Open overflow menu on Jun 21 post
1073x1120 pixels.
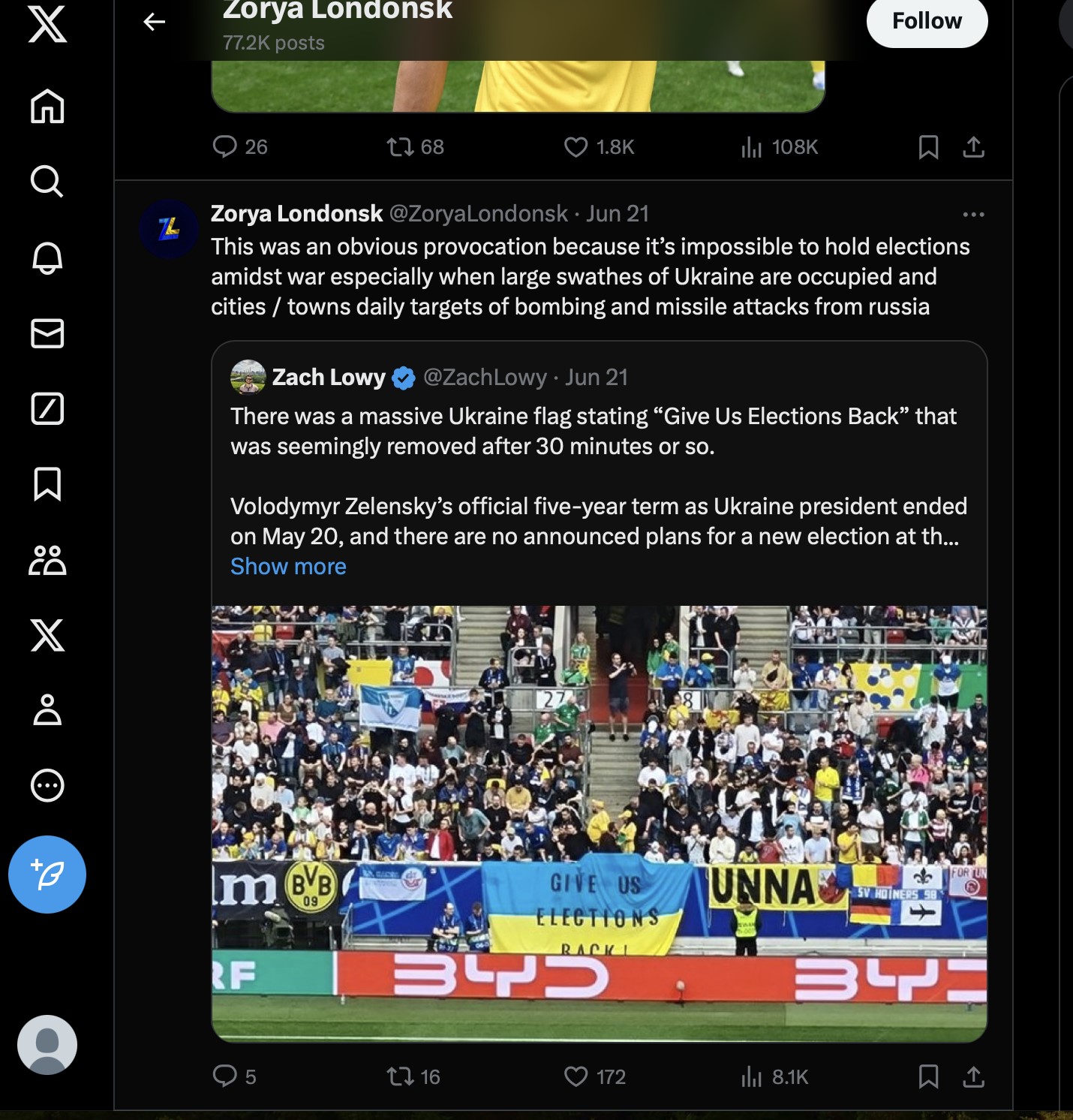pyautogui.click(x=973, y=215)
